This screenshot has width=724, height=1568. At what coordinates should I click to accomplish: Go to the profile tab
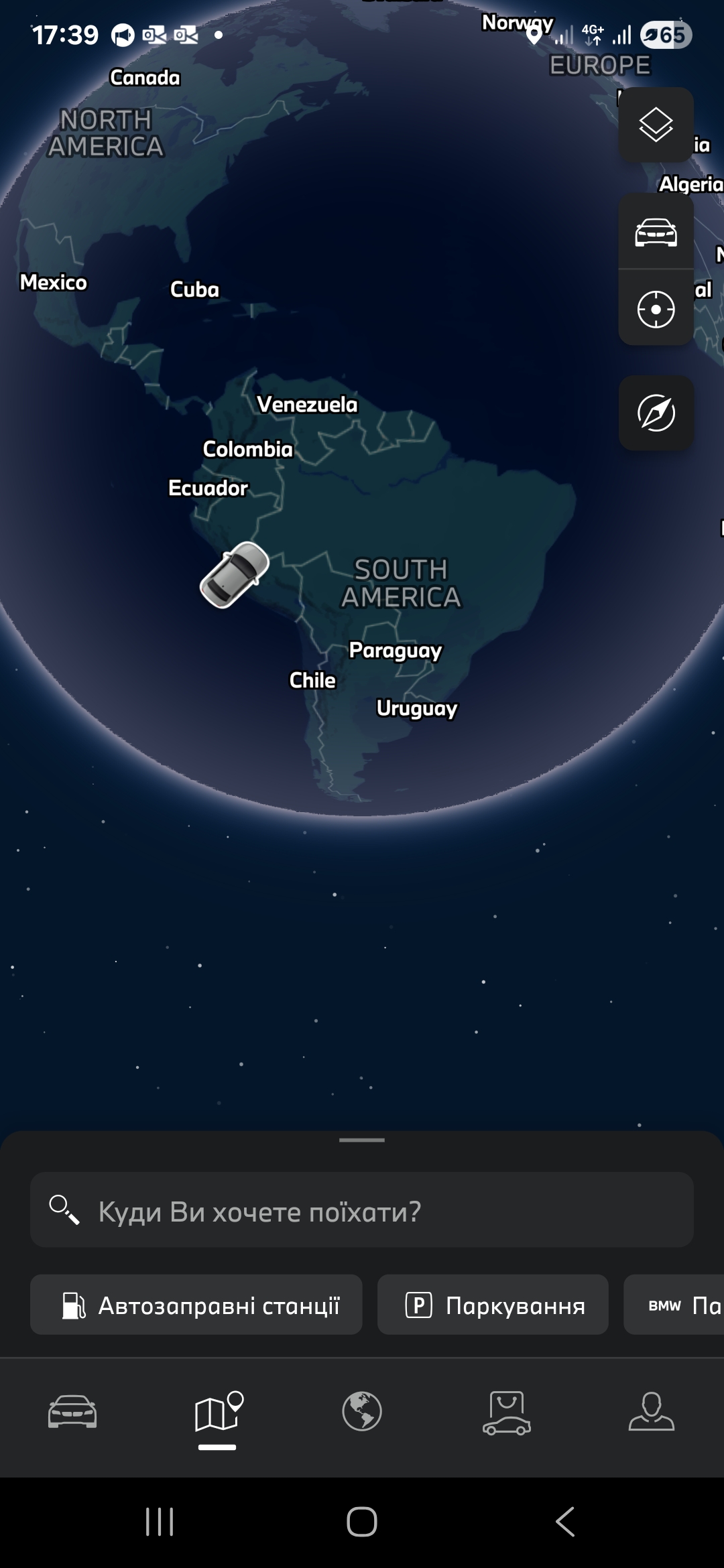pyautogui.click(x=651, y=1413)
